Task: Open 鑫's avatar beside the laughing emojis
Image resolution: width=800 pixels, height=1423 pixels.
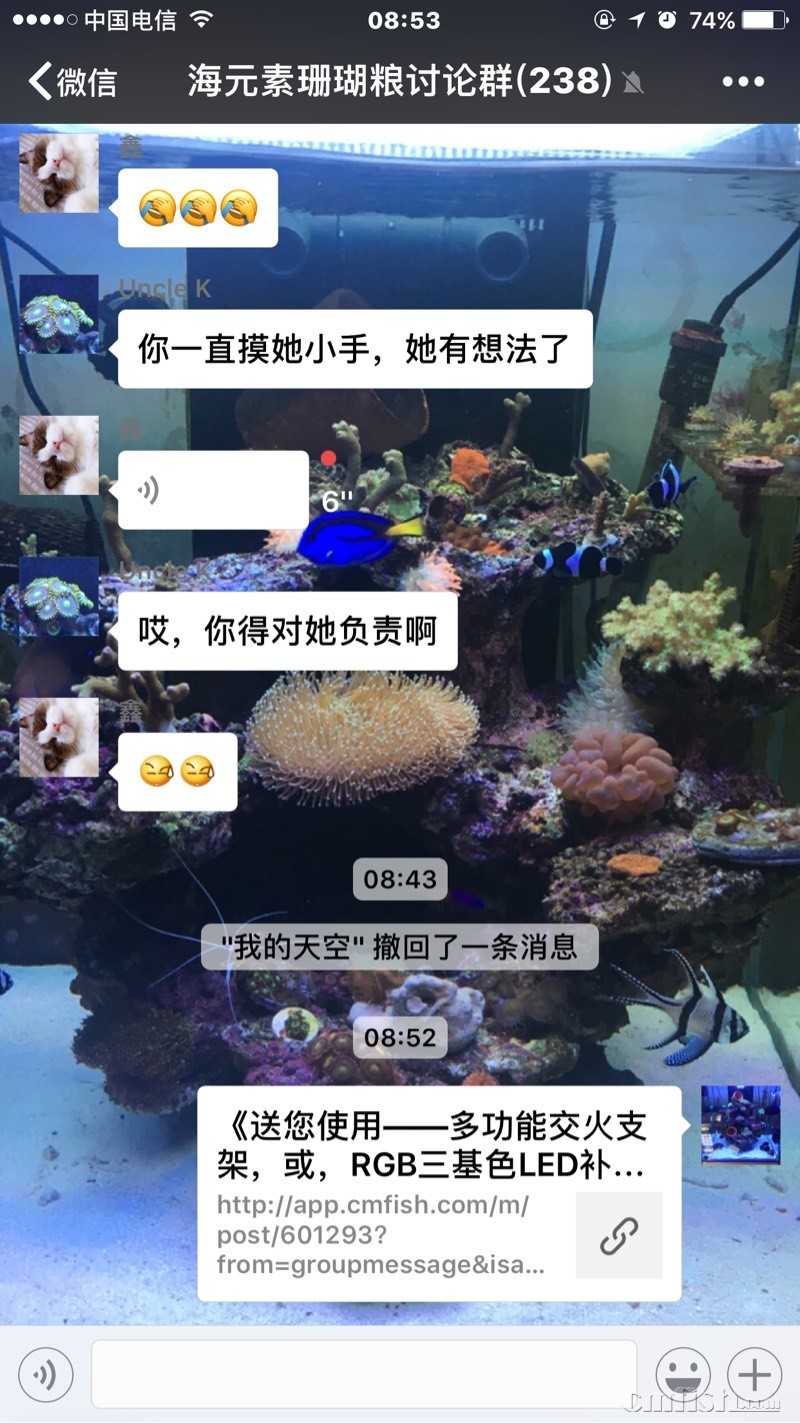Action: point(59,174)
